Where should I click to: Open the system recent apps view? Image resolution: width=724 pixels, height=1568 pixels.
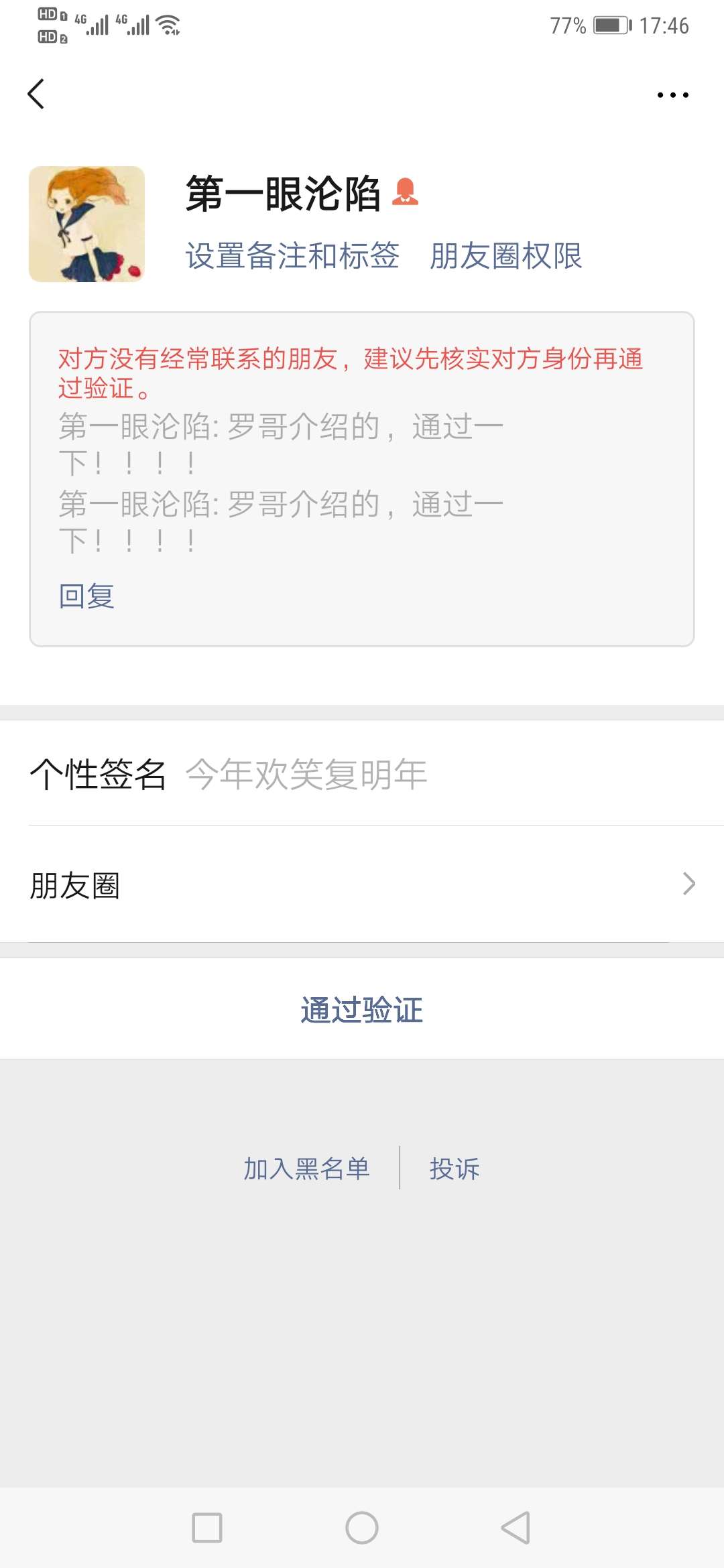pos(207,1528)
